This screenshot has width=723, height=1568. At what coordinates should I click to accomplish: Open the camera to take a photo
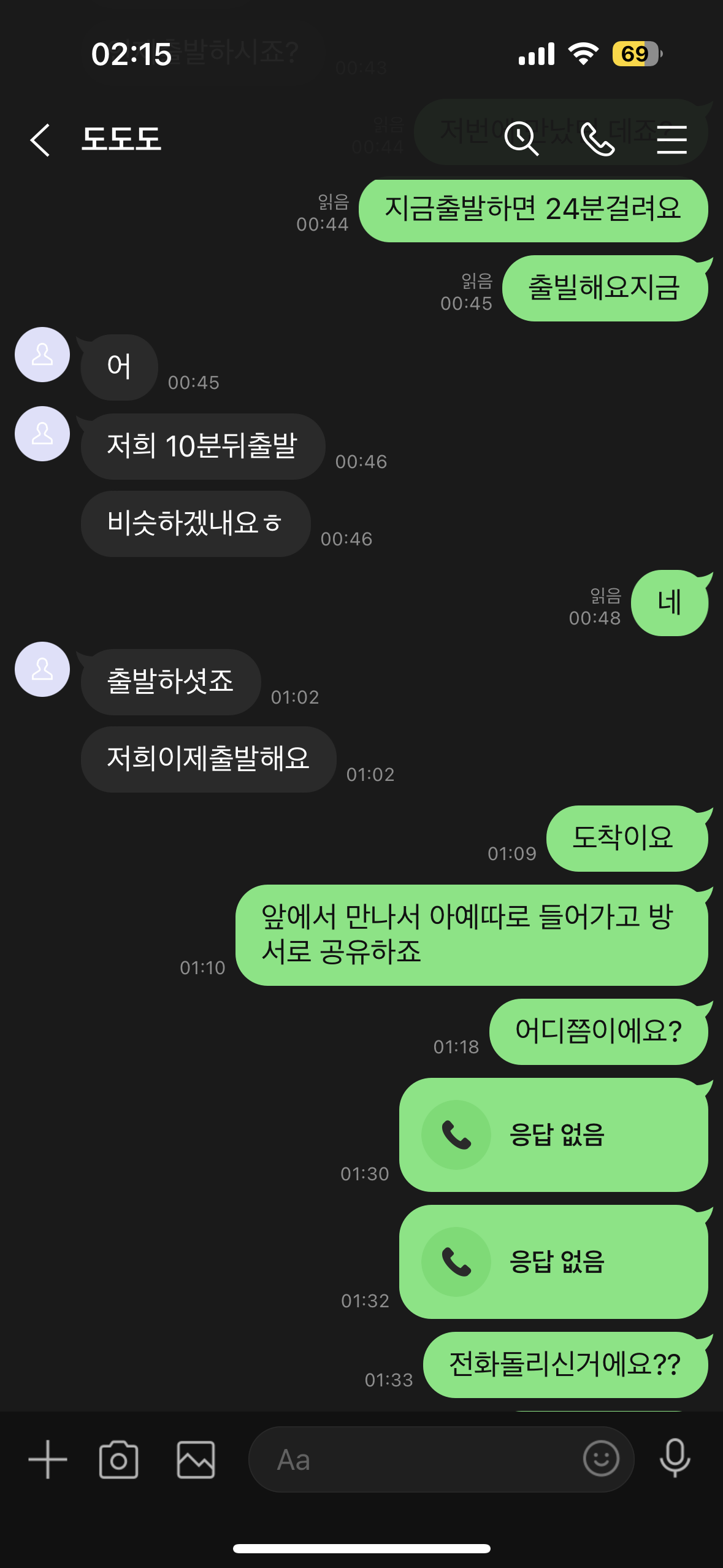(x=118, y=1459)
